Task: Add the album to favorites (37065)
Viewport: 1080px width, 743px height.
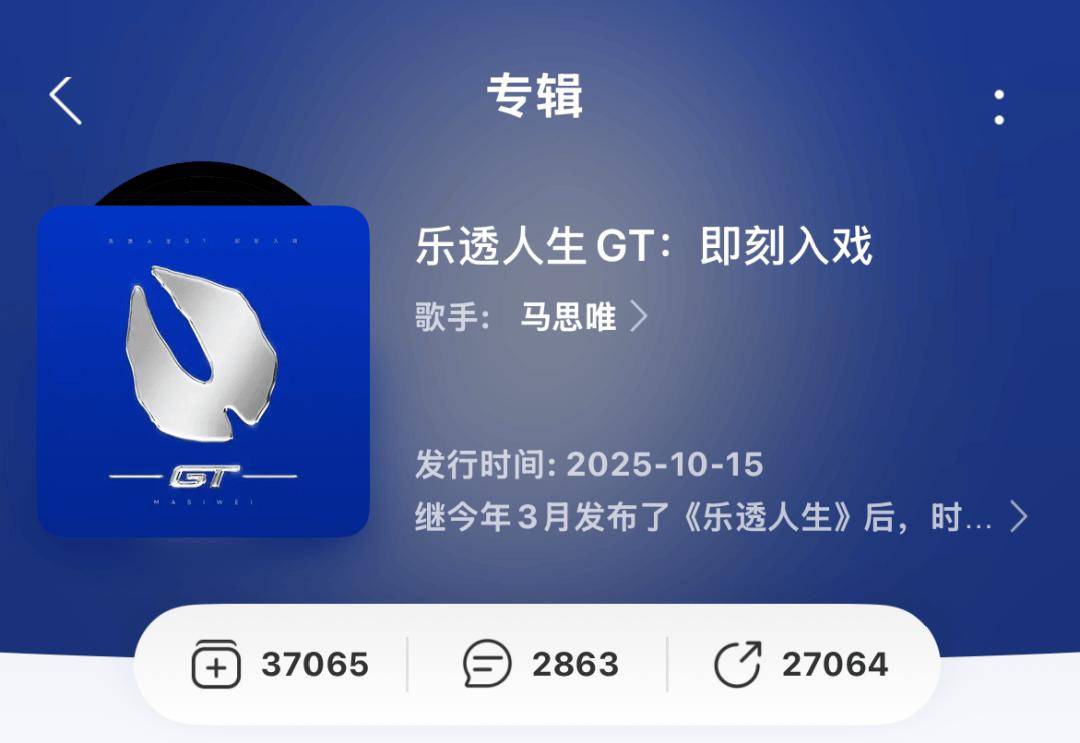Action: [280, 665]
